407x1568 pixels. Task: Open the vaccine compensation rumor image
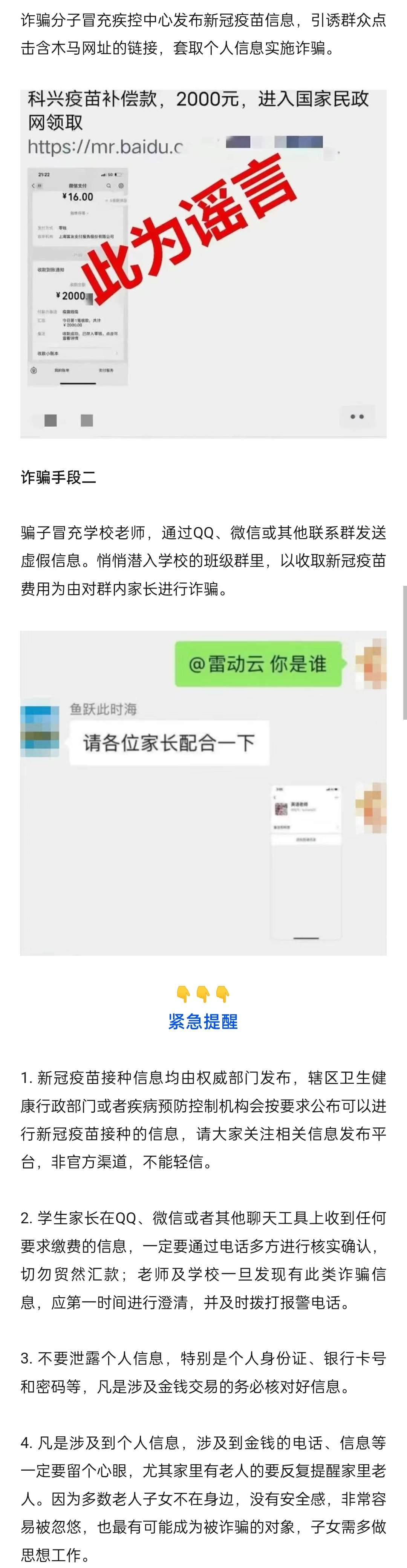(x=203, y=264)
